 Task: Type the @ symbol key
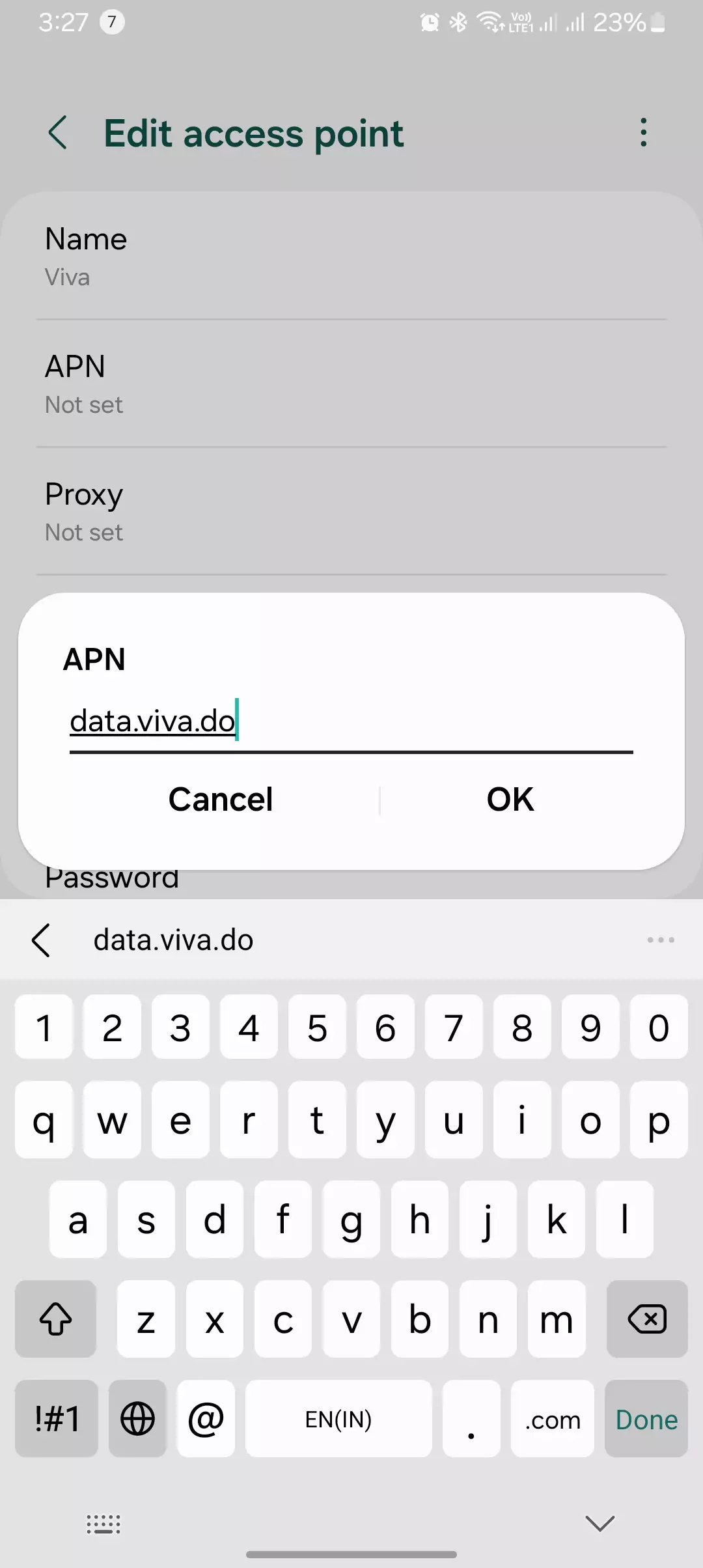[205, 1420]
